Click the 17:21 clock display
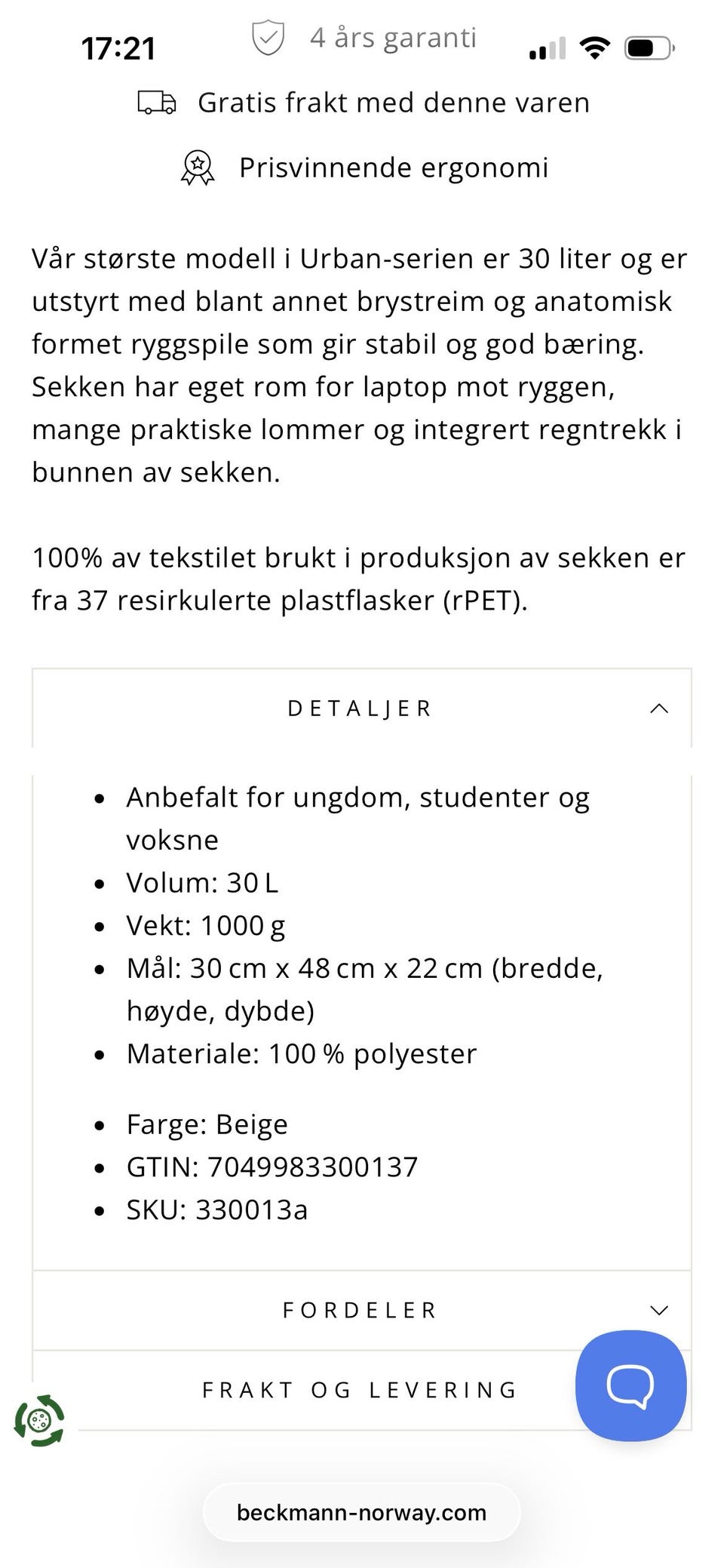 [x=118, y=48]
